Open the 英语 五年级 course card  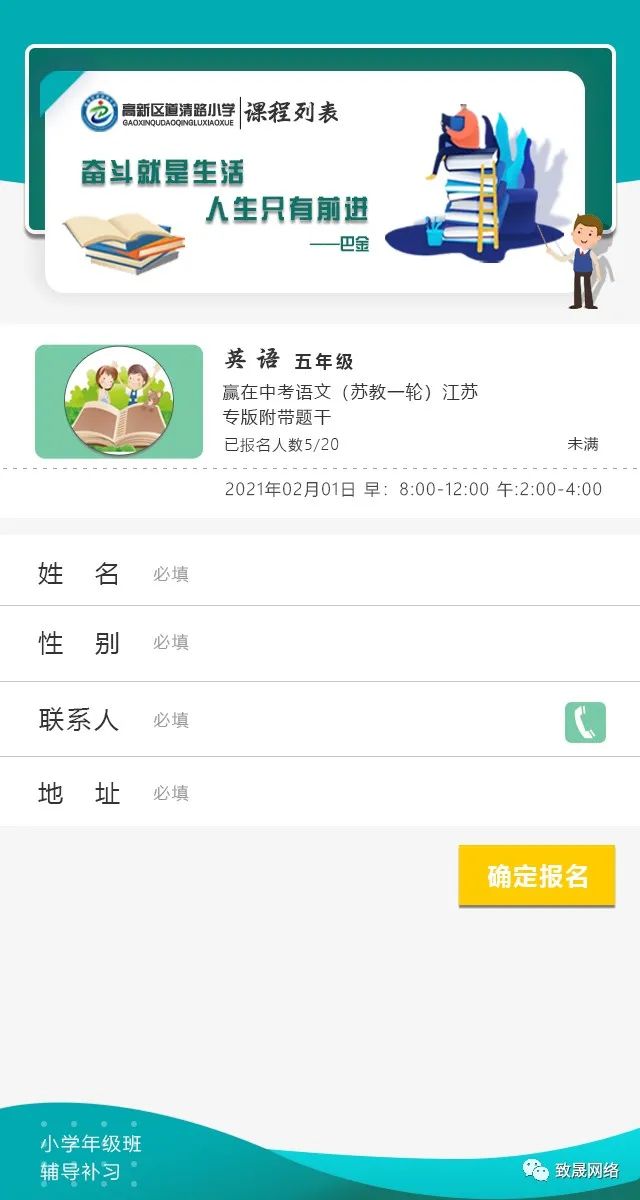coord(320,402)
